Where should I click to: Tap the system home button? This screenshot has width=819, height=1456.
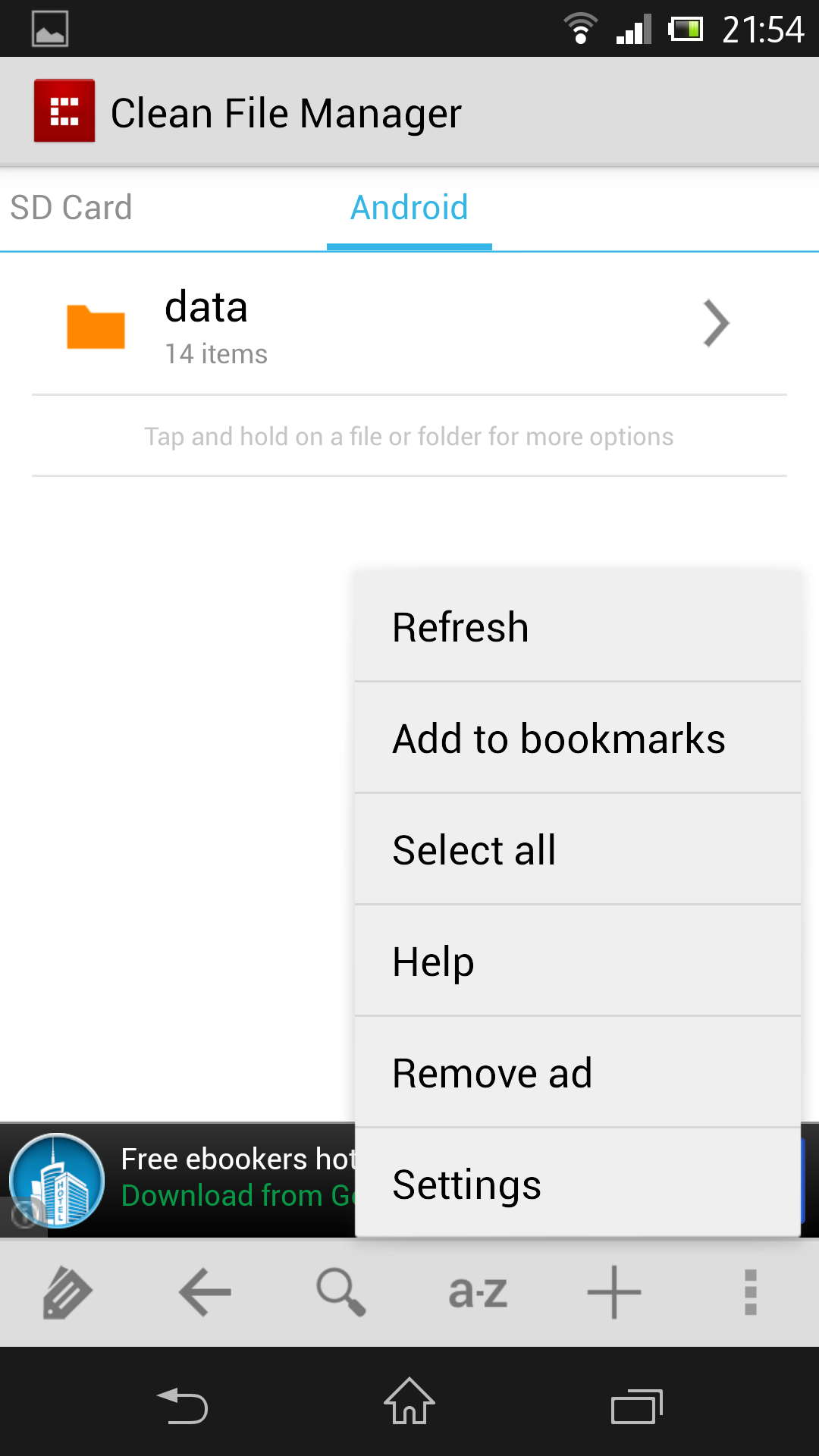click(409, 1403)
